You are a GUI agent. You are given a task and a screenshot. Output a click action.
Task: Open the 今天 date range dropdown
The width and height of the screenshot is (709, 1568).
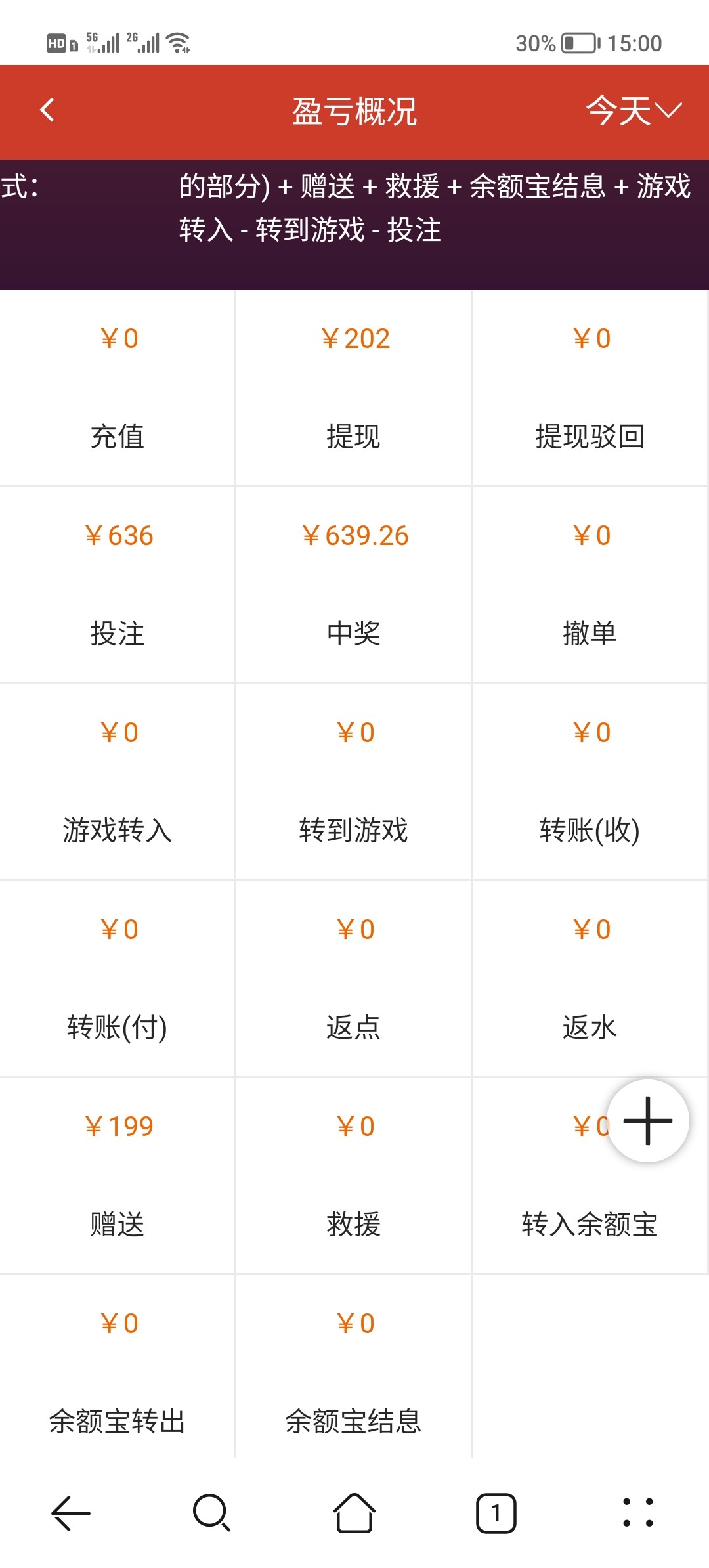click(634, 110)
